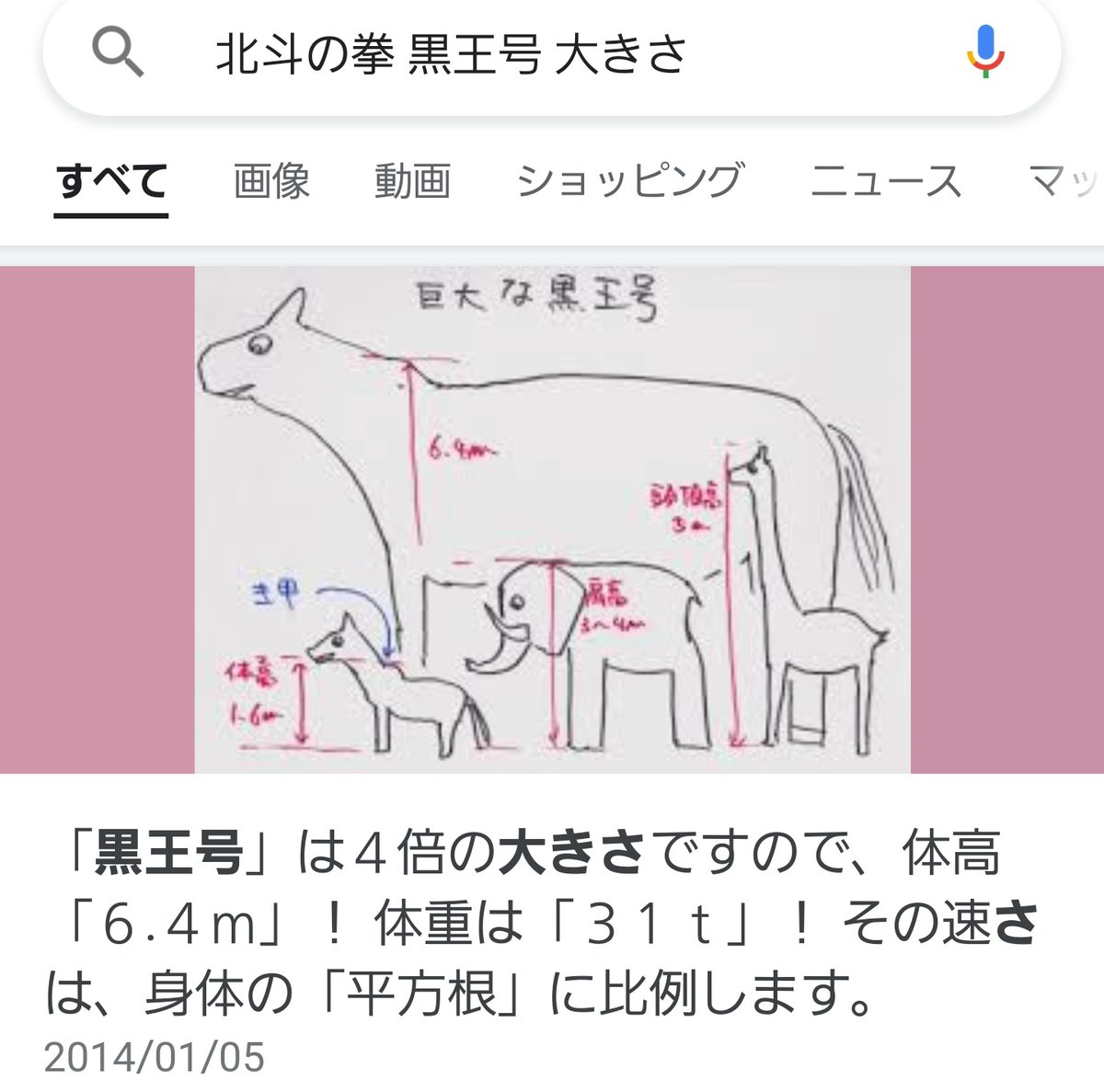Start voice search with the microphone
This screenshot has height=1092, width=1104.
pyautogui.click(x=984, y=53)
